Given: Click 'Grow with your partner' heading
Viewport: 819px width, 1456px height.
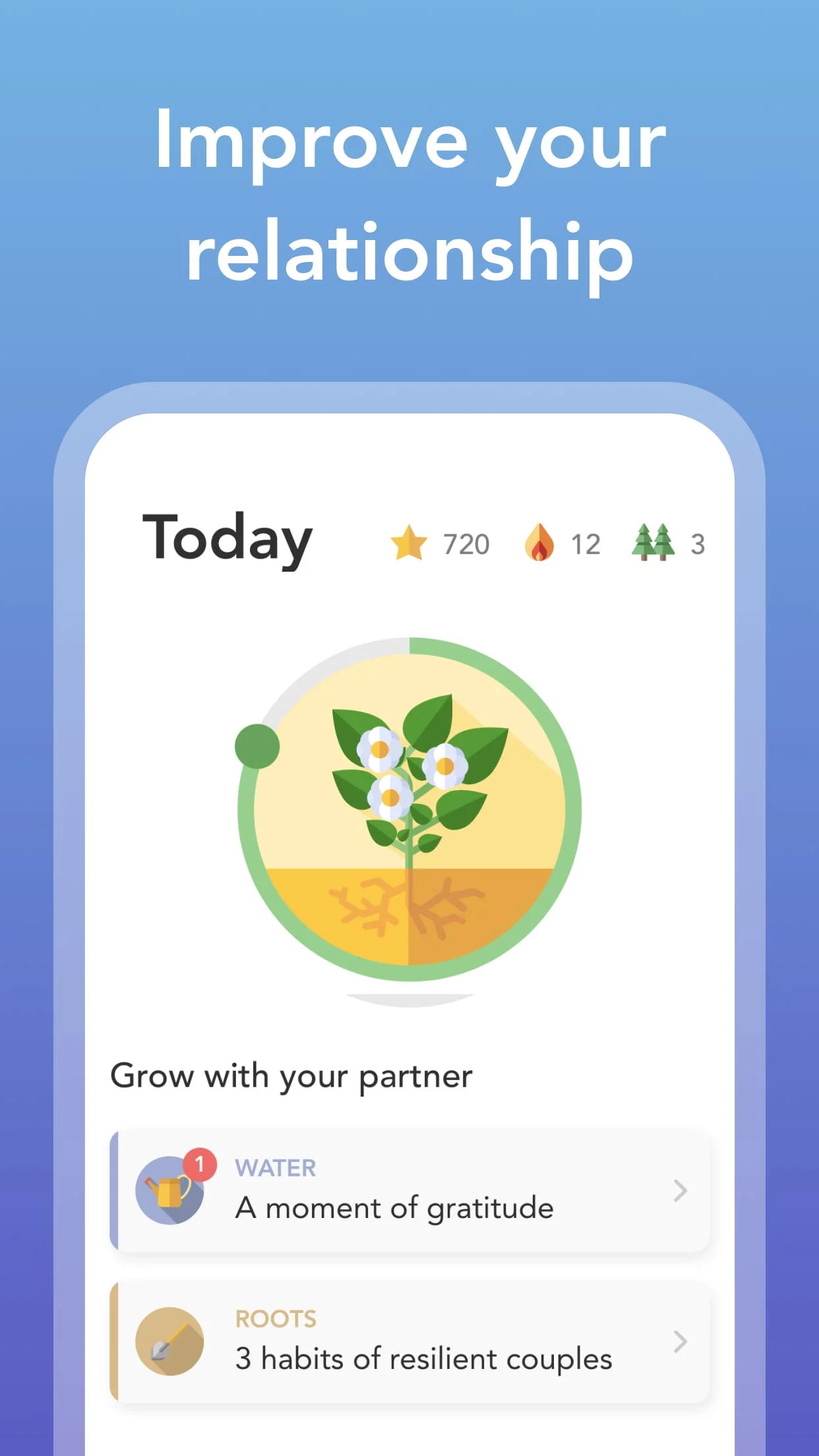Looking at the screenshot, I should tap(291, 1074).
